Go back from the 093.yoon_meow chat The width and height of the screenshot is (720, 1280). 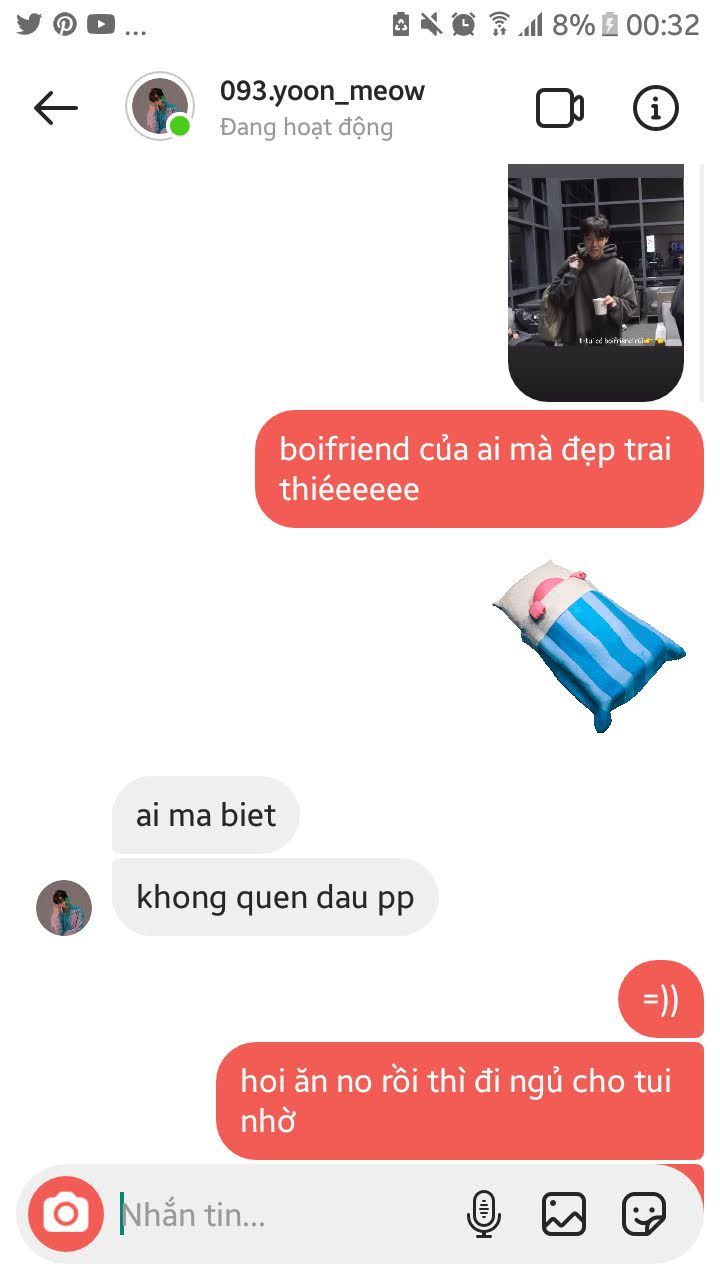(x=56, y=108)
